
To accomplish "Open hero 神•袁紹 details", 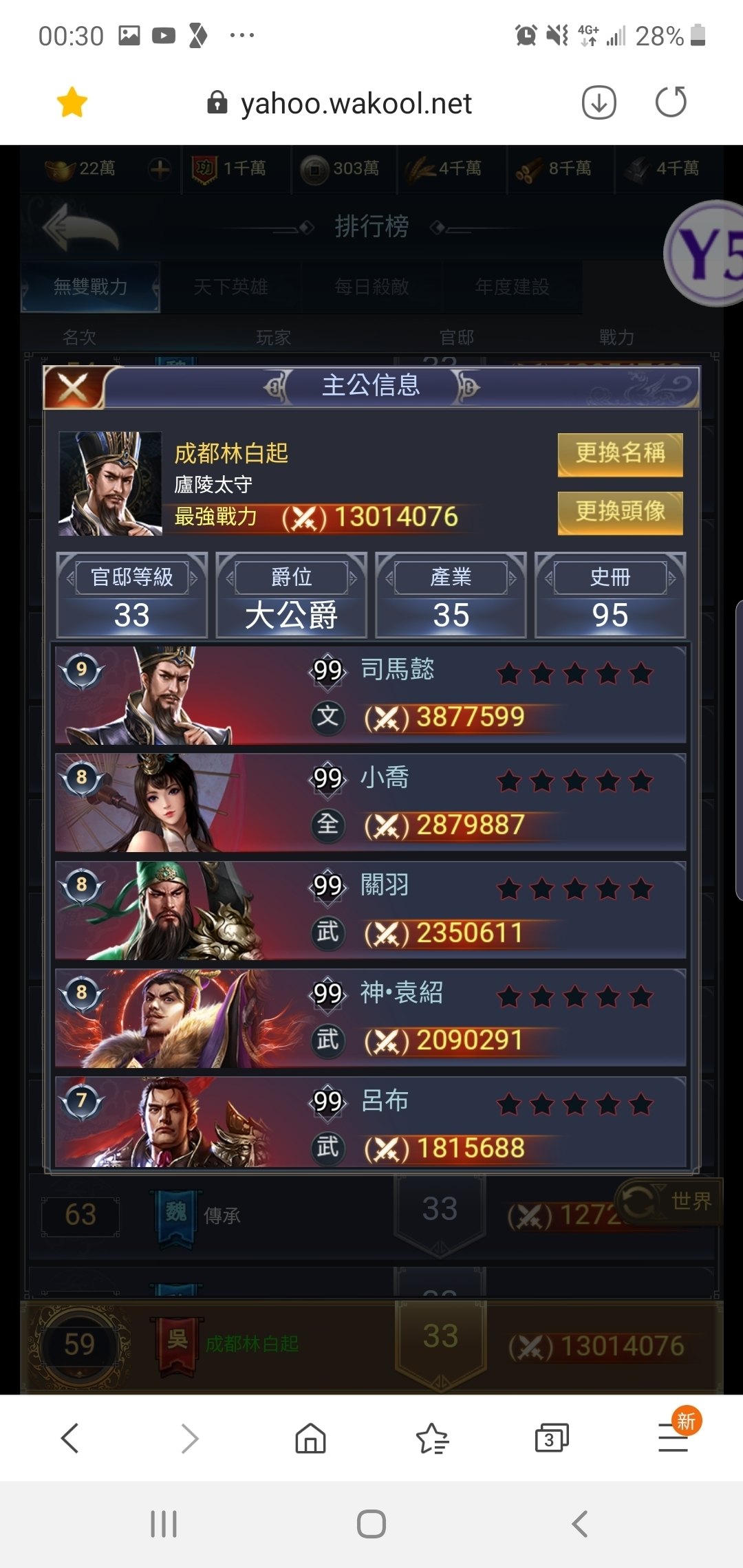I will click(x=371, y=1019).
